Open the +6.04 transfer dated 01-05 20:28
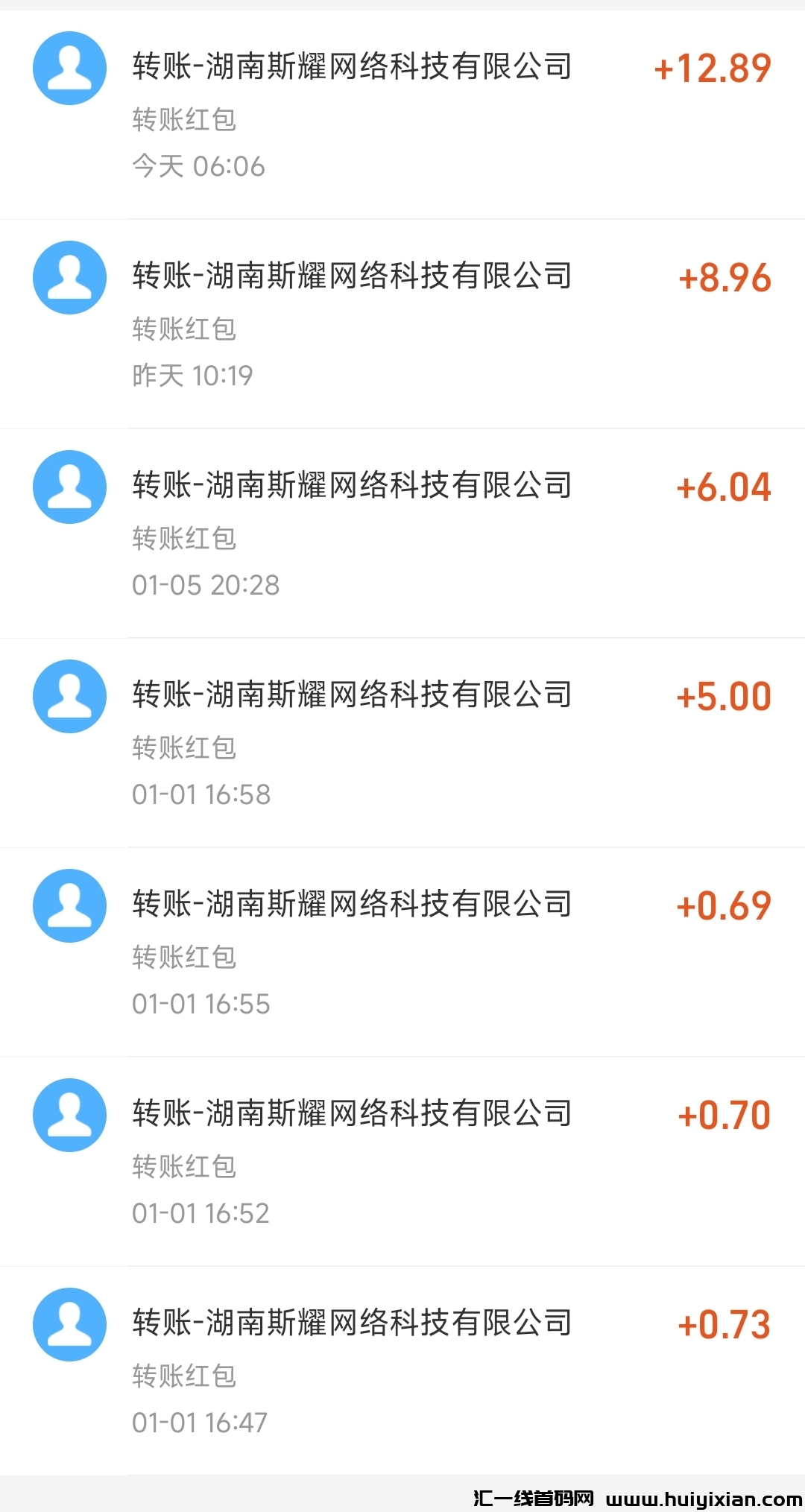This screenshot has width=805, height=1512. pyautogui.click(x=402, y=534)
